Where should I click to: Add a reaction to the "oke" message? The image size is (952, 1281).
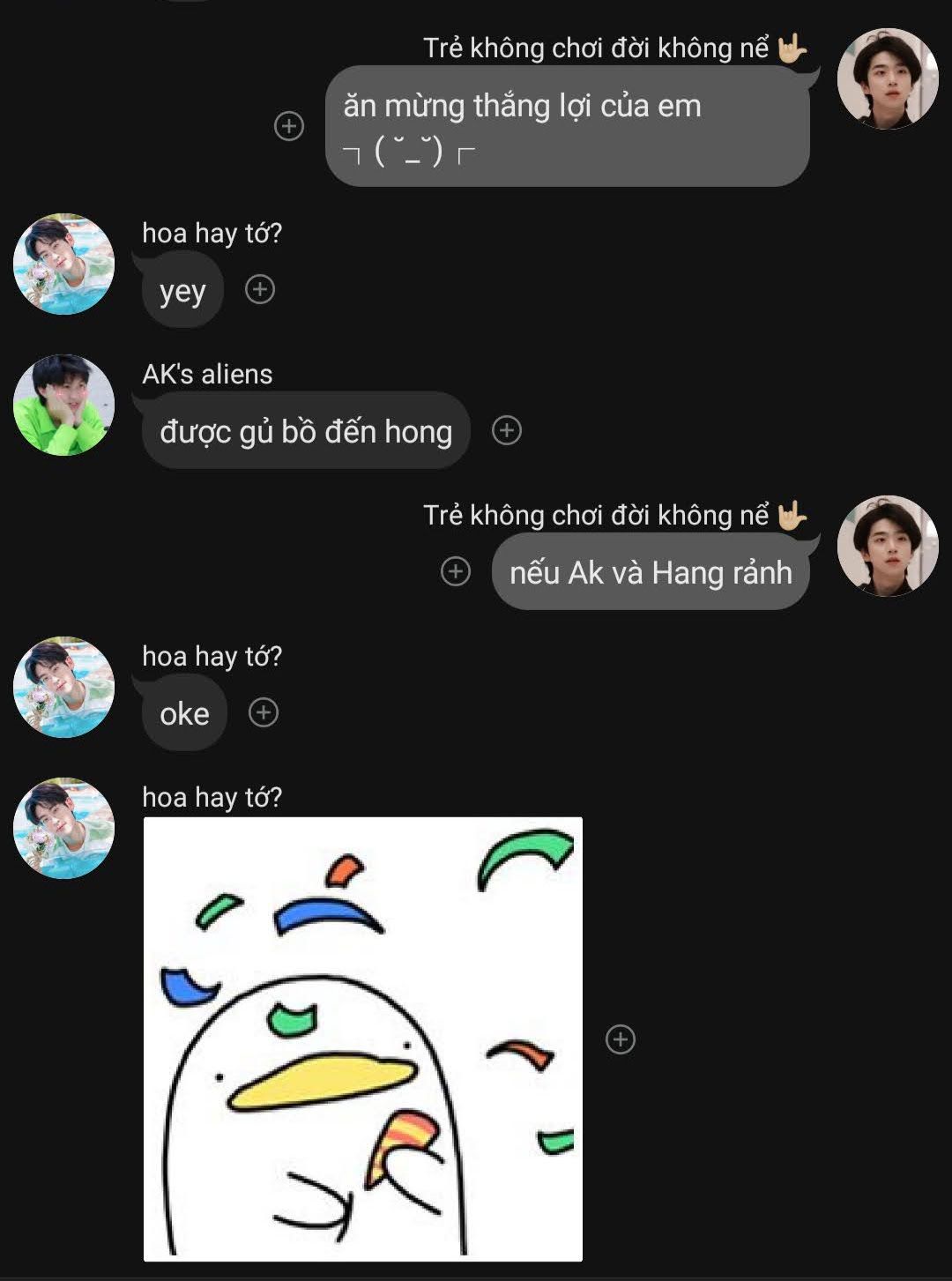(264, 712)
